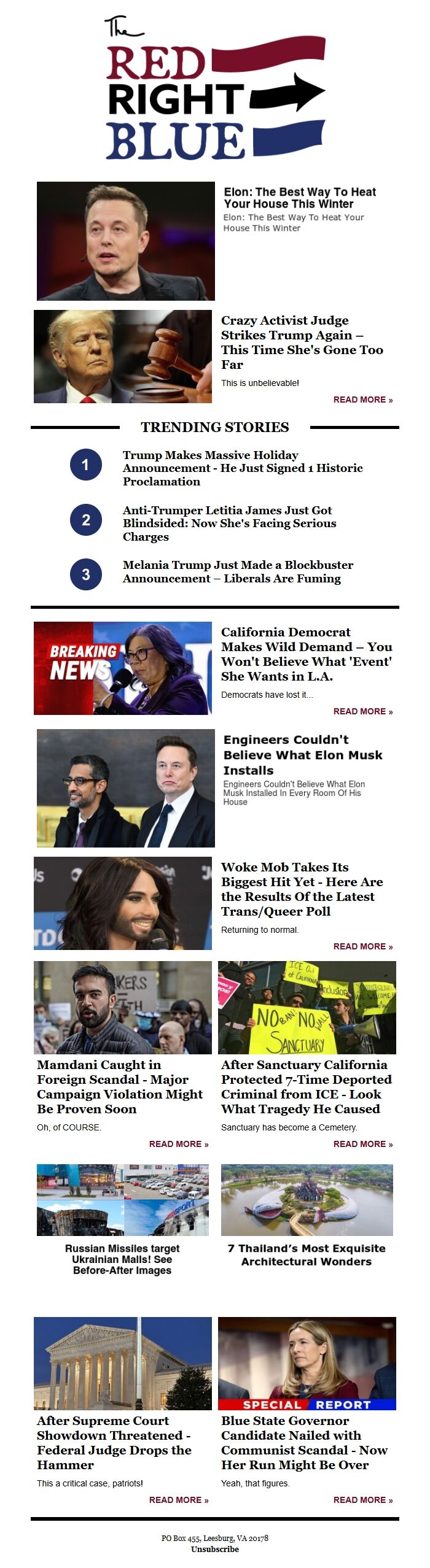Tap Read More under Crazy Activist Judge story
This screenshot has height=1568, width=430.
tap(362, 400)
